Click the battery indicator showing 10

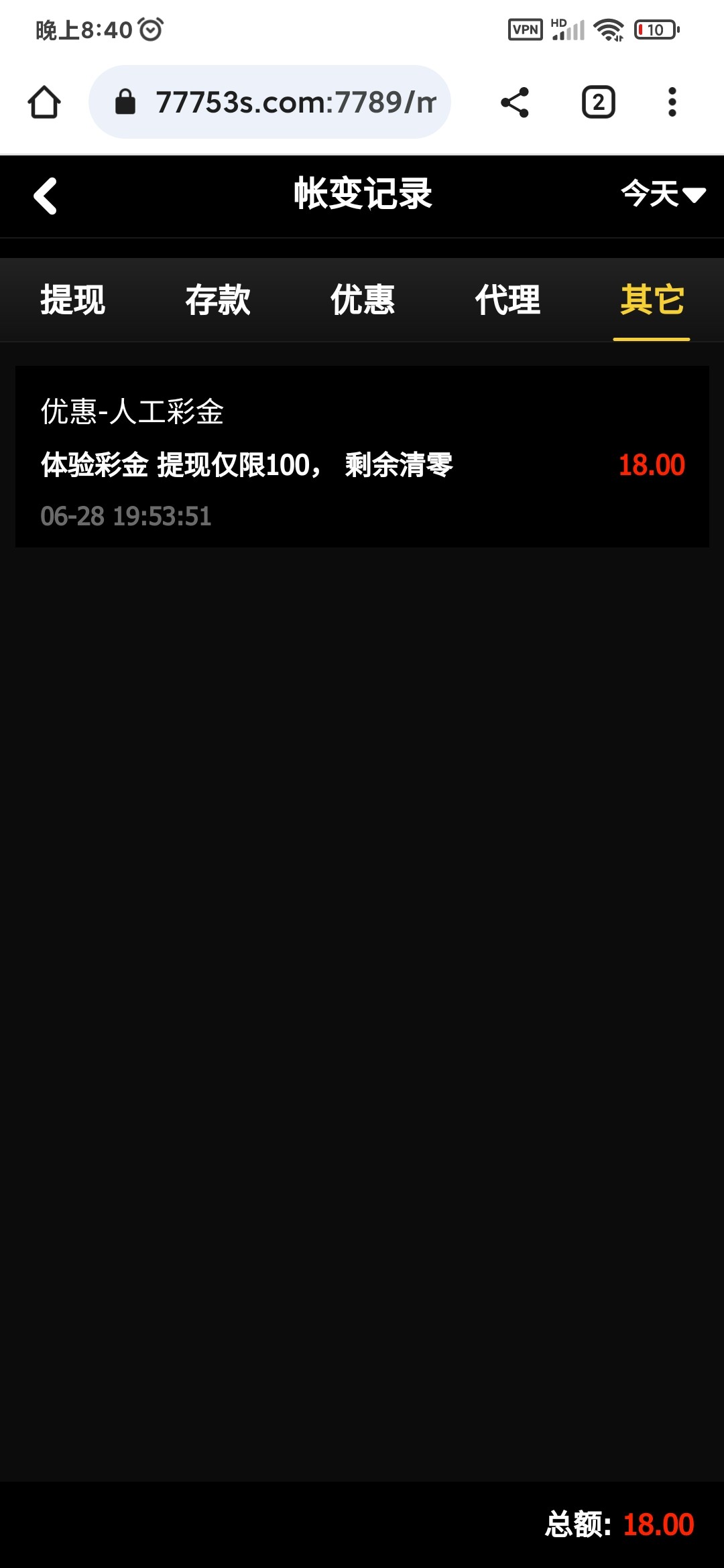point(654,28)
